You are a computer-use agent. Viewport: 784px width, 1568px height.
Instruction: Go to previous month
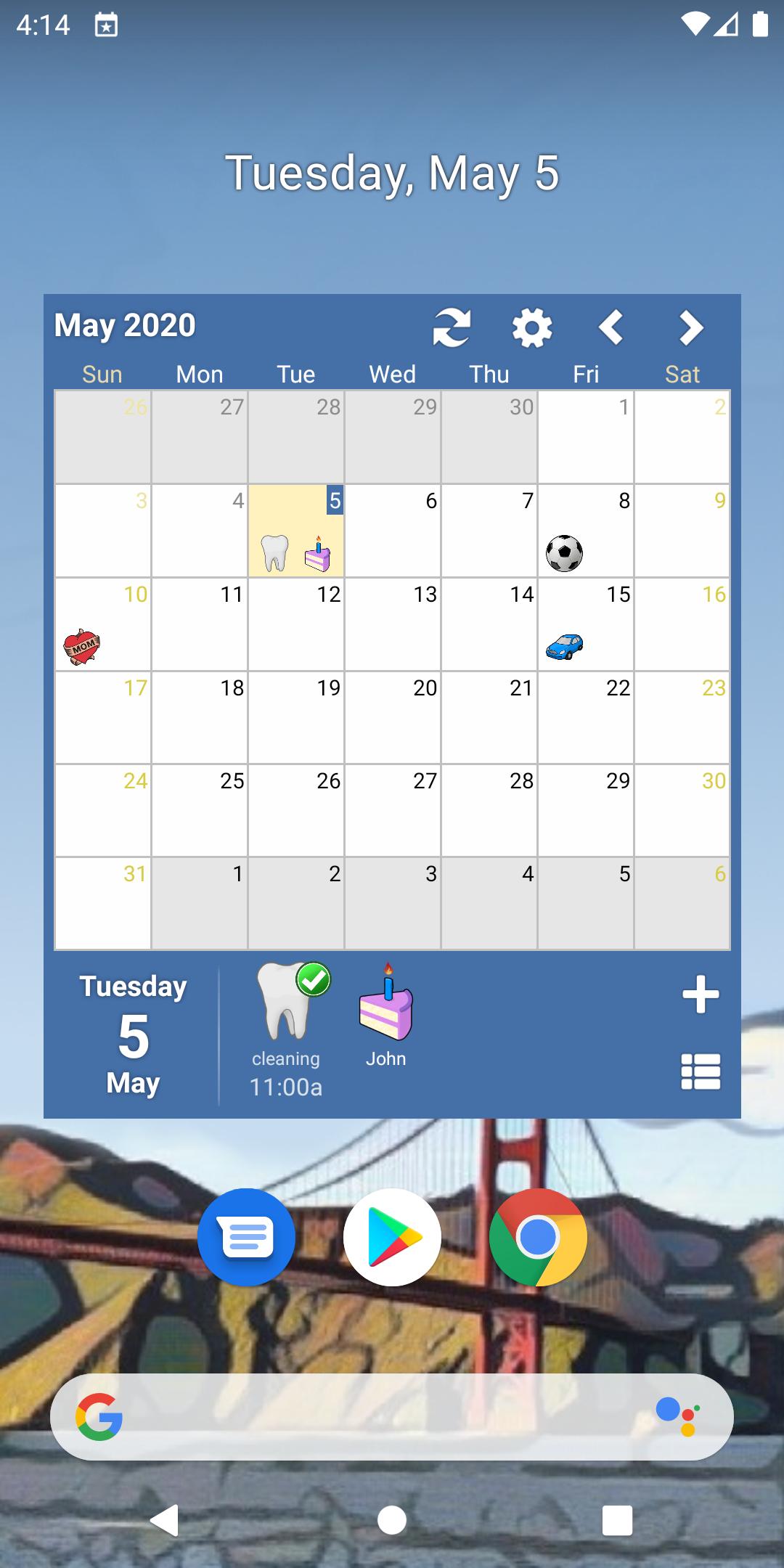(x=611, y=327)
